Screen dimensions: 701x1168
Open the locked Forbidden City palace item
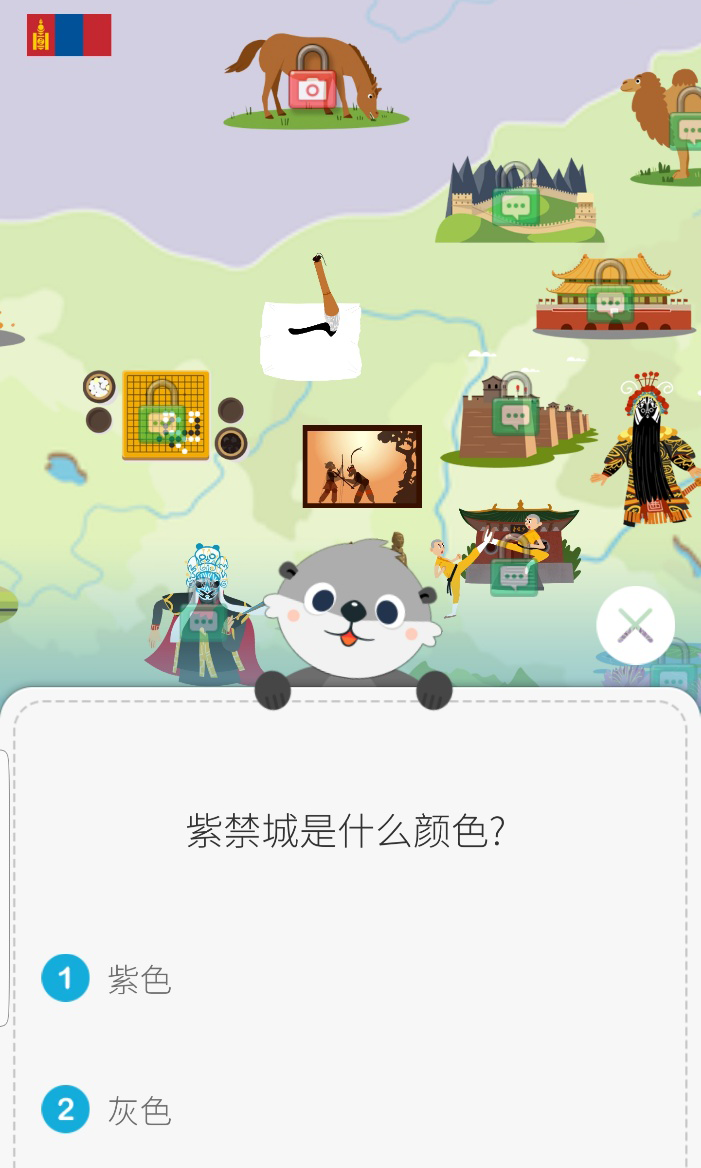click(x=612, y=296)
